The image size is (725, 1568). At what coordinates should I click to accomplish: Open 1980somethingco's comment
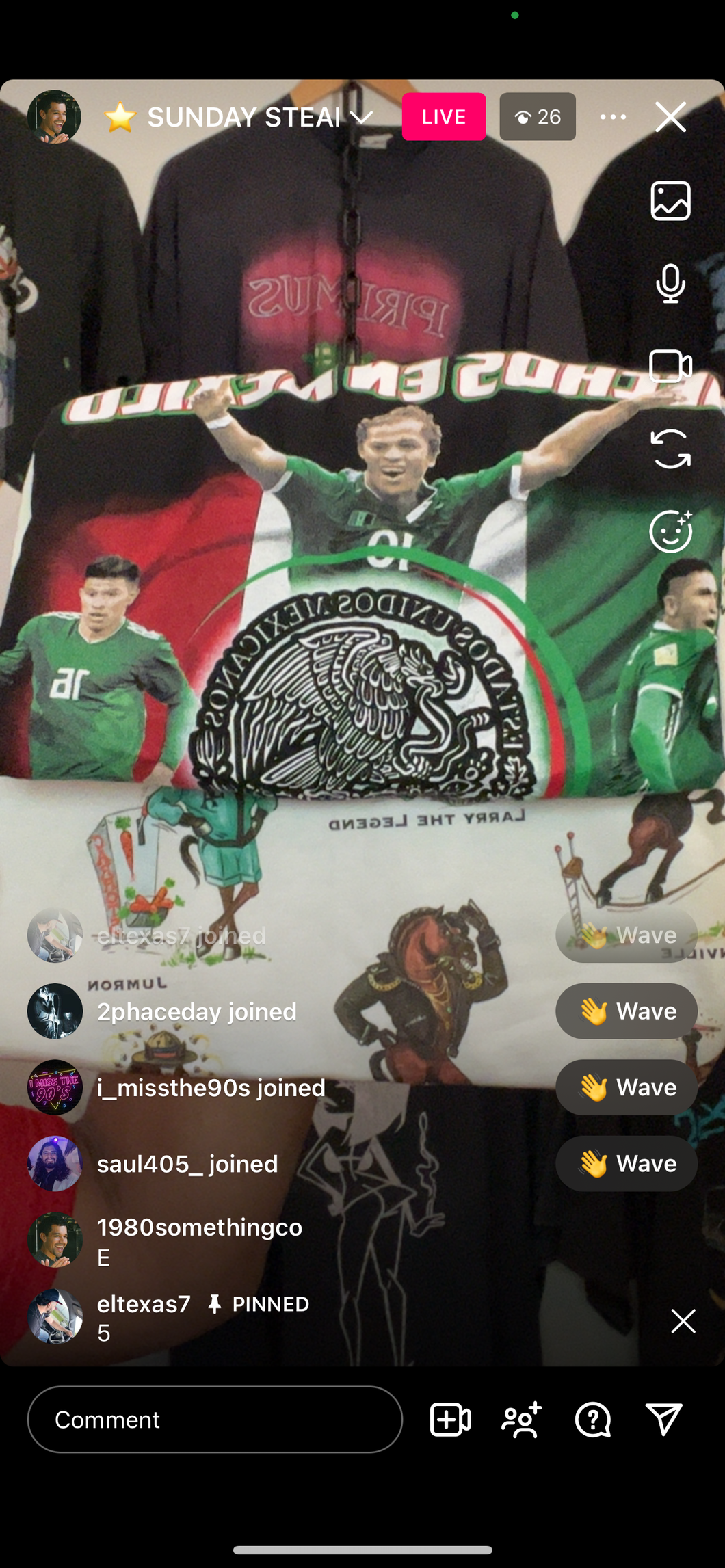198,1241
